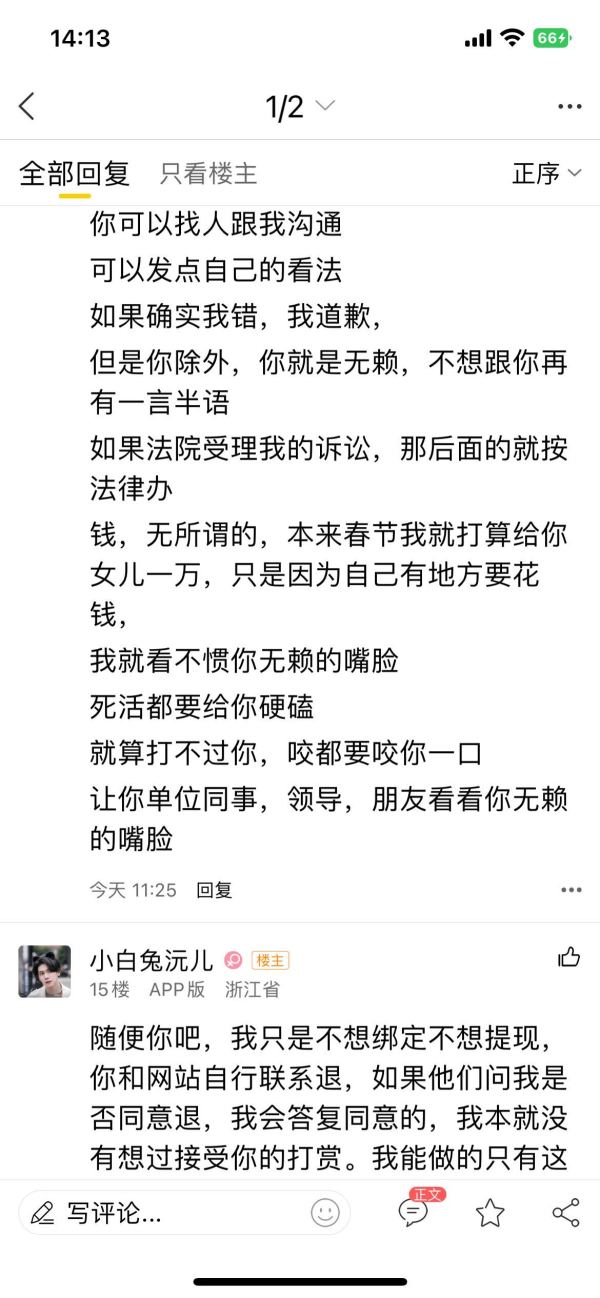
Task: Like the 15楼 reply by 小白兔沅儿
Action: click(x=569, y=958)
